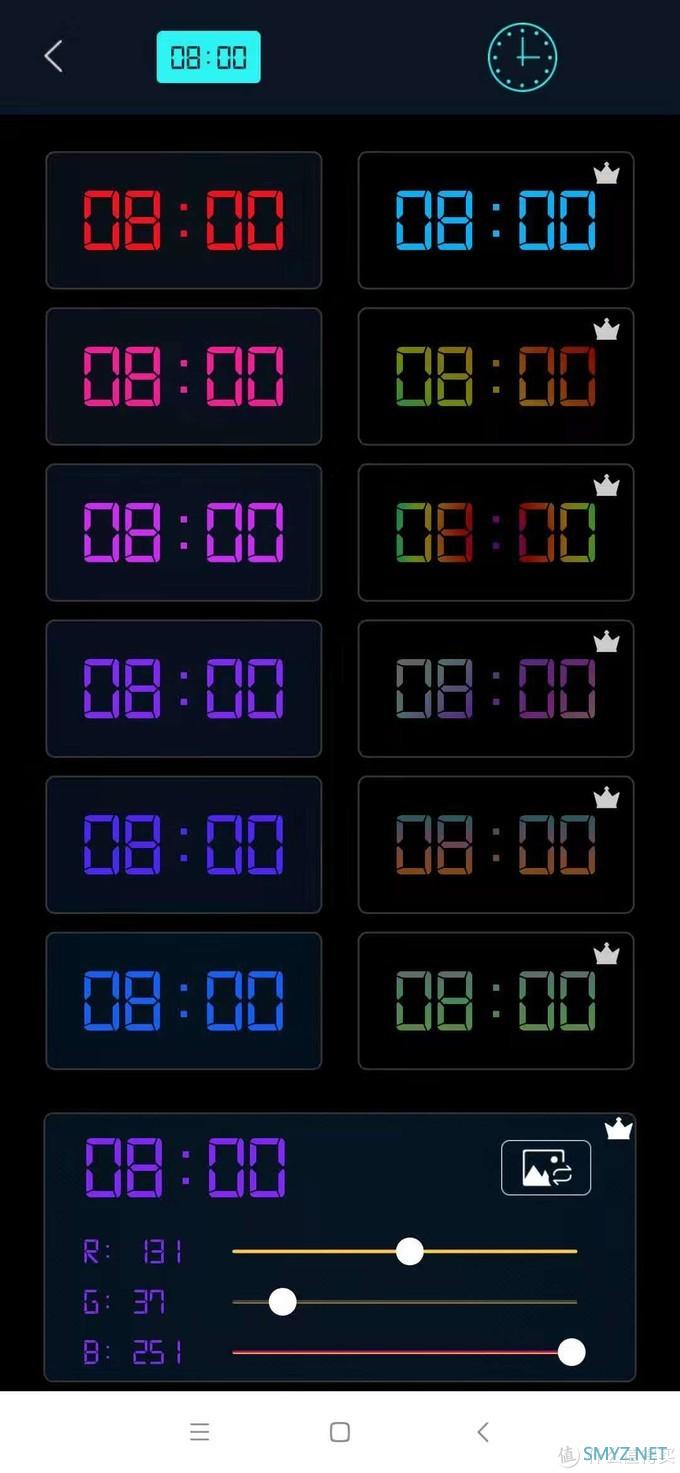The width and height of the screenshot is (680, 1473).
Task: Choose the red digital clock color
Action: (x=184, y=220)
